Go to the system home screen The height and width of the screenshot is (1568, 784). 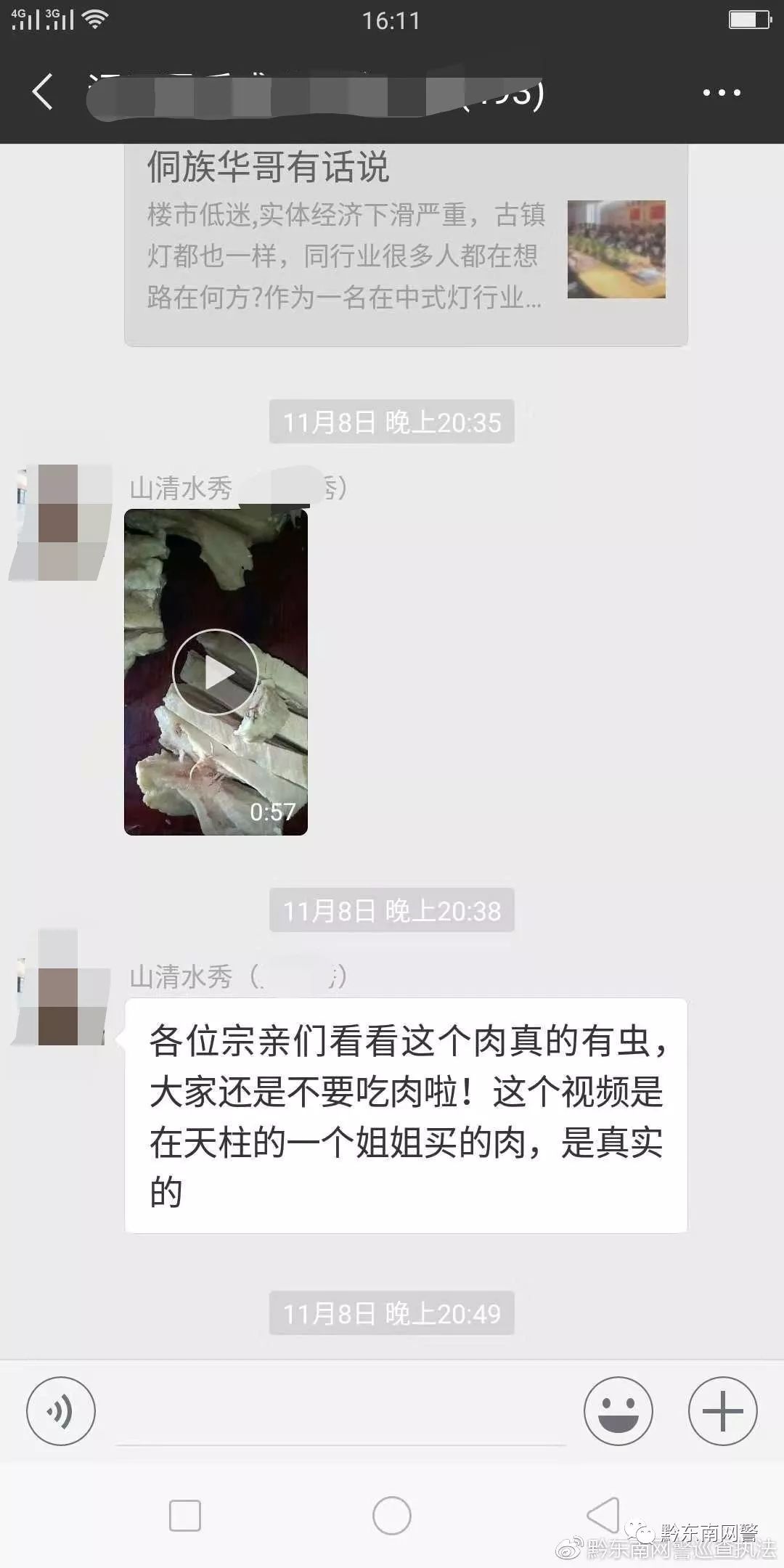[392, 1516]
